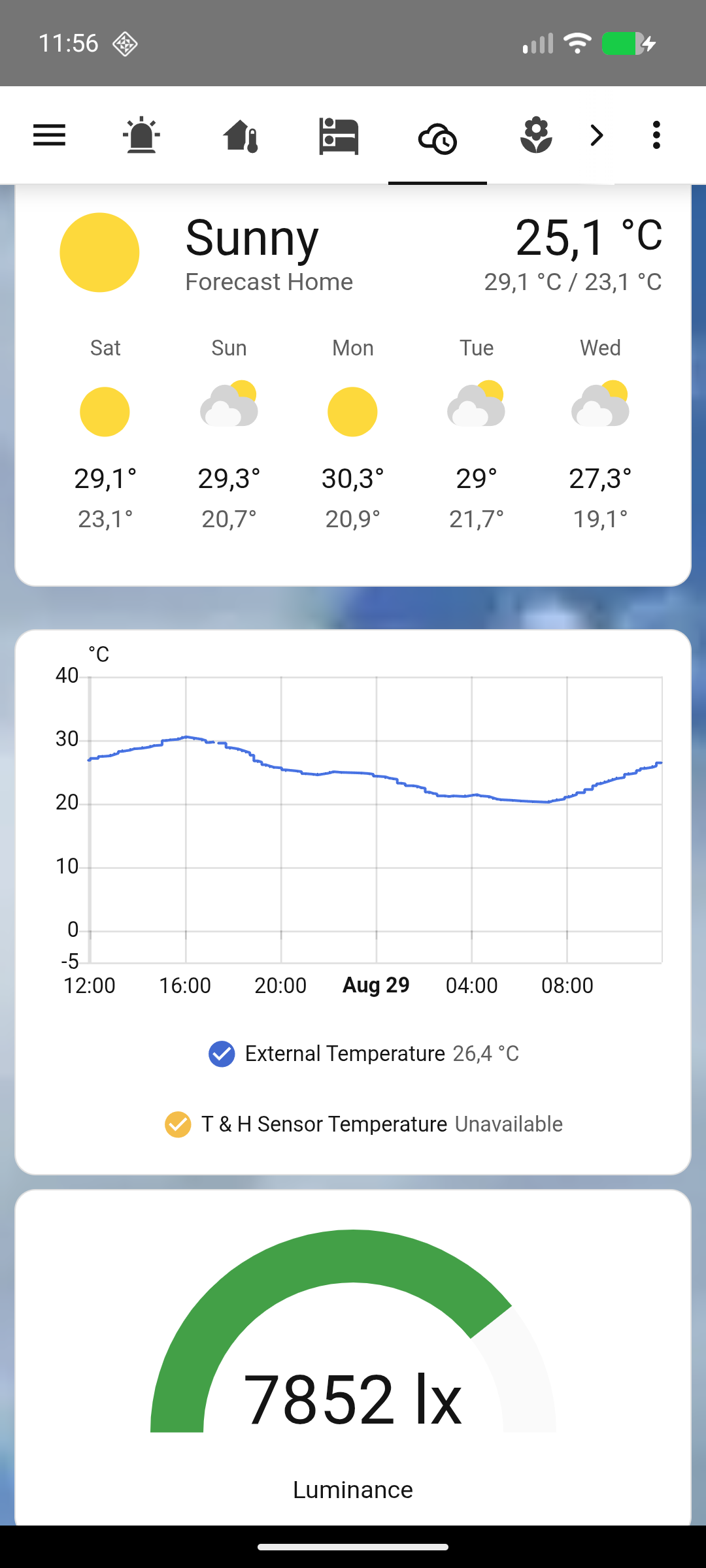Switch to the bedroom bed tab
Viewport: 706px width, 1568px height.
(x=339, y=136)
